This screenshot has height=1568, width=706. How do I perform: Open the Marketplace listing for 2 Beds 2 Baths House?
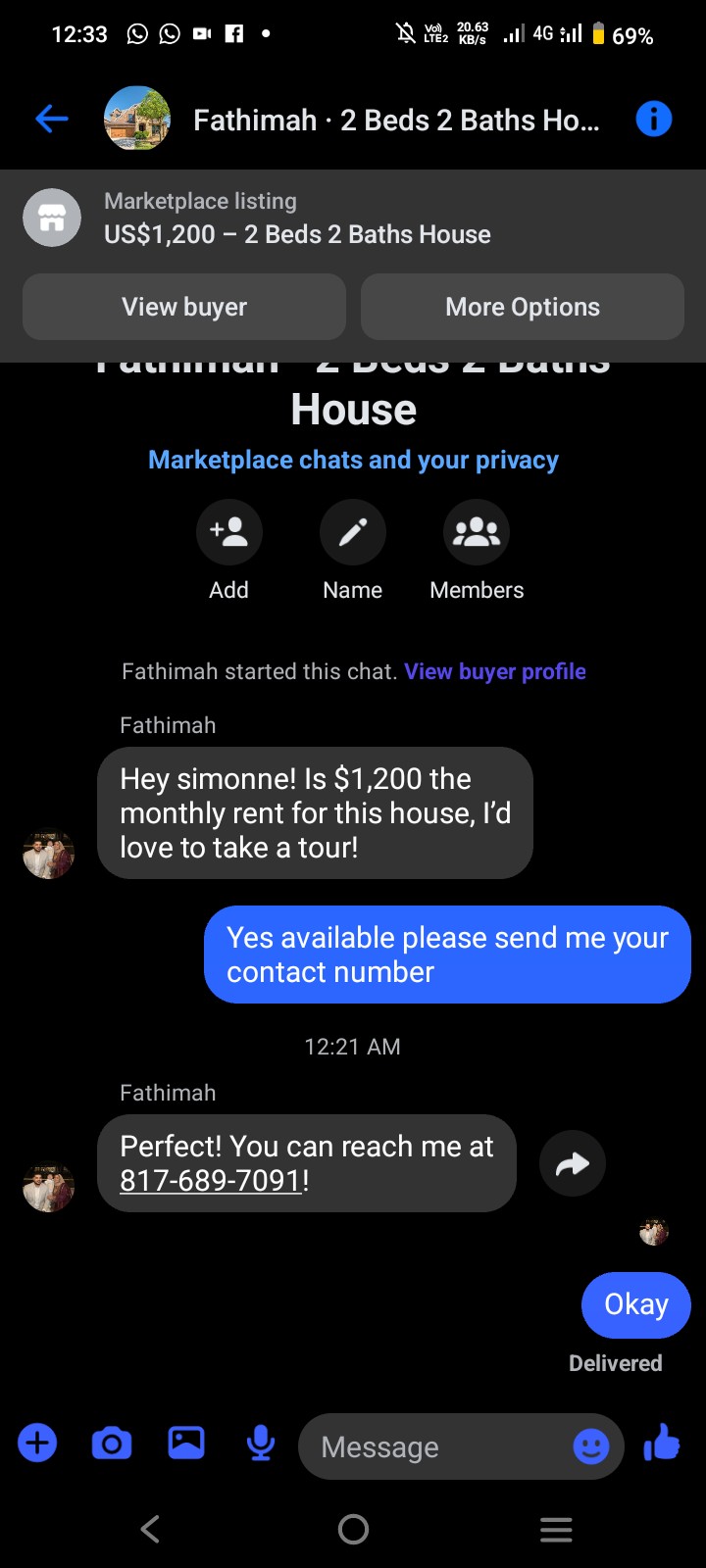(296, 219)
